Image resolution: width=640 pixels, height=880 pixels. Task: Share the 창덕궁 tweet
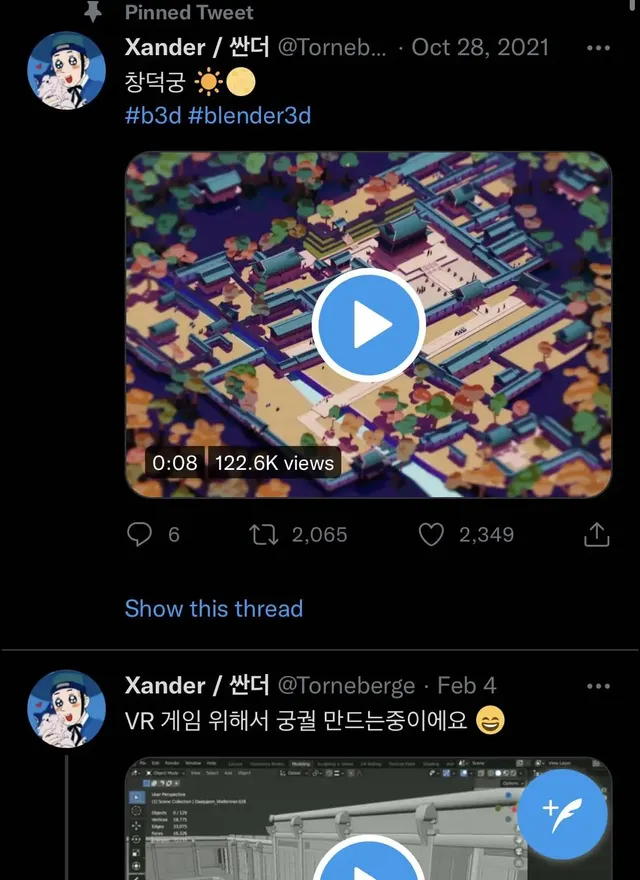[596, 535]
